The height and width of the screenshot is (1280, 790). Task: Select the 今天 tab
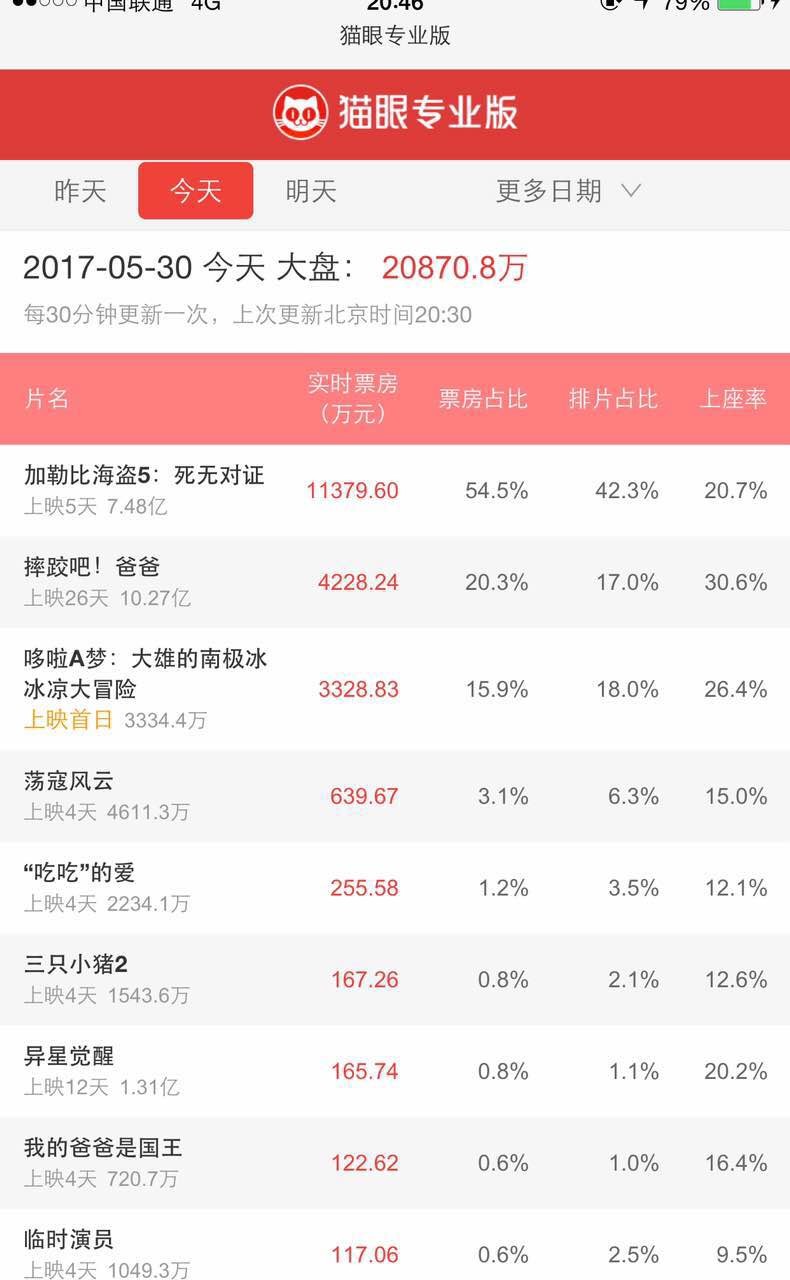click(195, 191)
